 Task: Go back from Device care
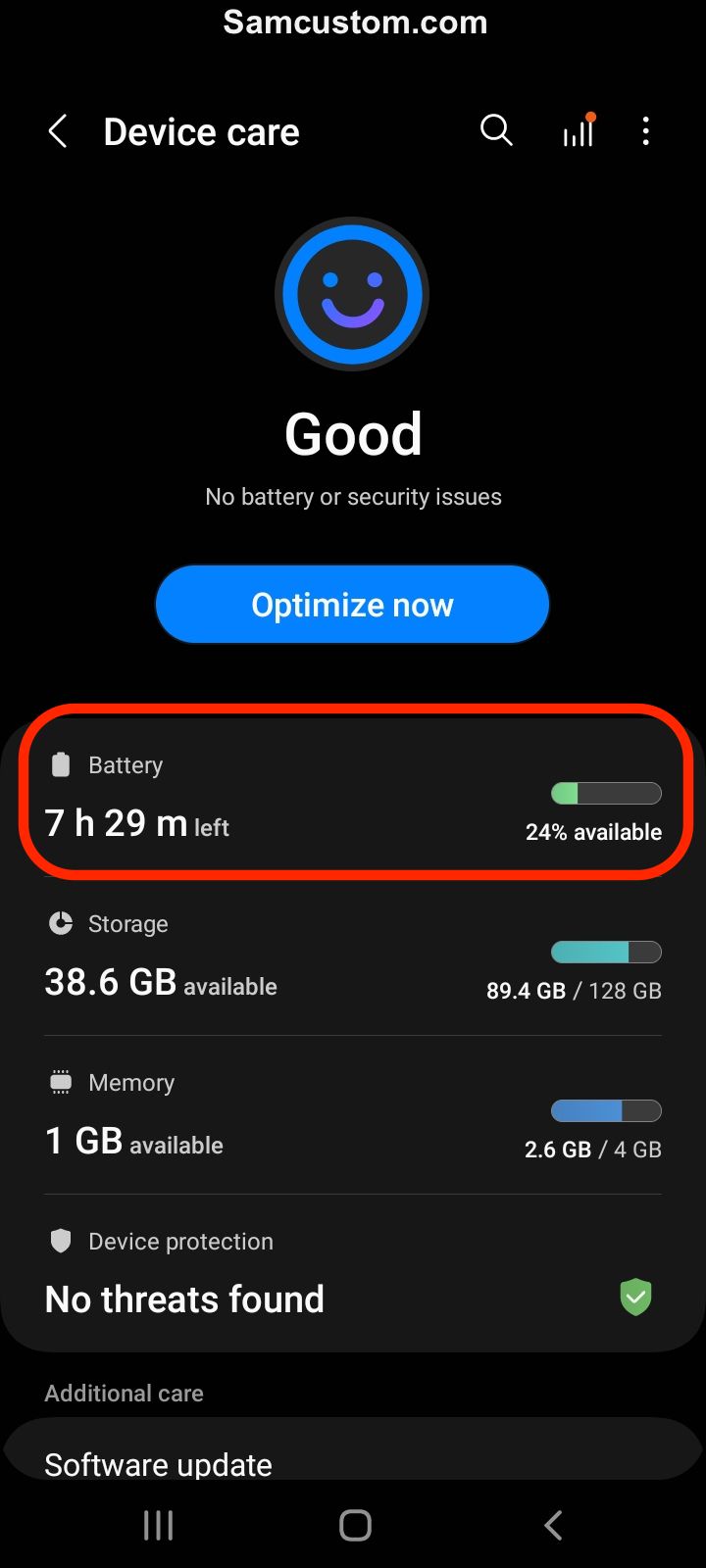click(58, 131)
